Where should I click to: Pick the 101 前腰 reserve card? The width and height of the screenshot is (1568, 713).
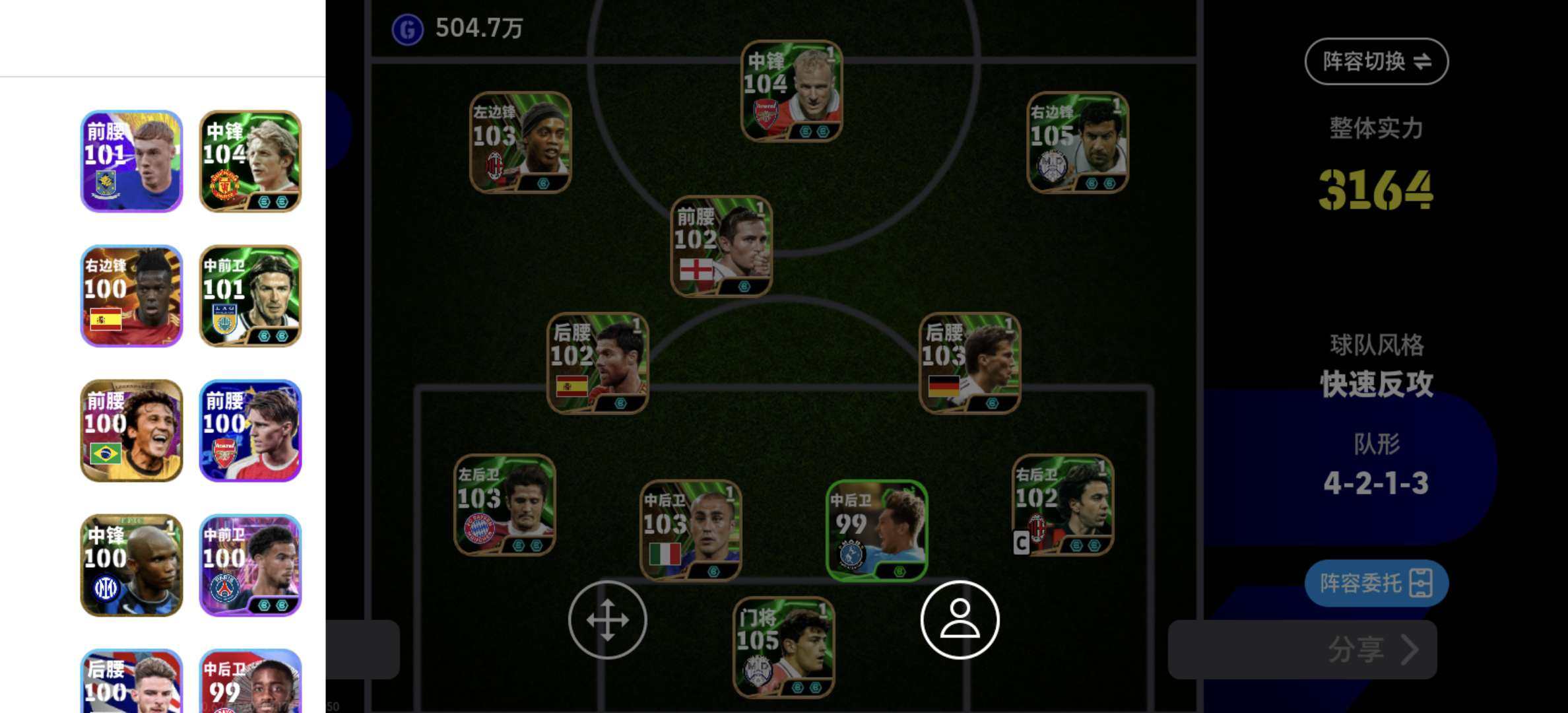tap(131, 161)
